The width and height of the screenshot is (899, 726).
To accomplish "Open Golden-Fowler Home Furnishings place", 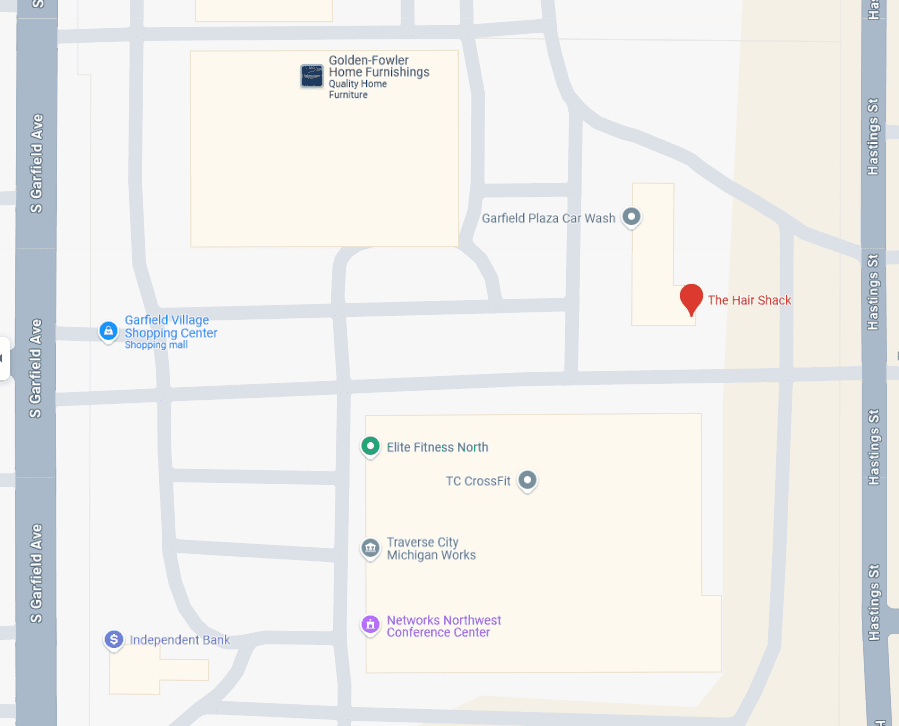I will click(x=312, y=76).
